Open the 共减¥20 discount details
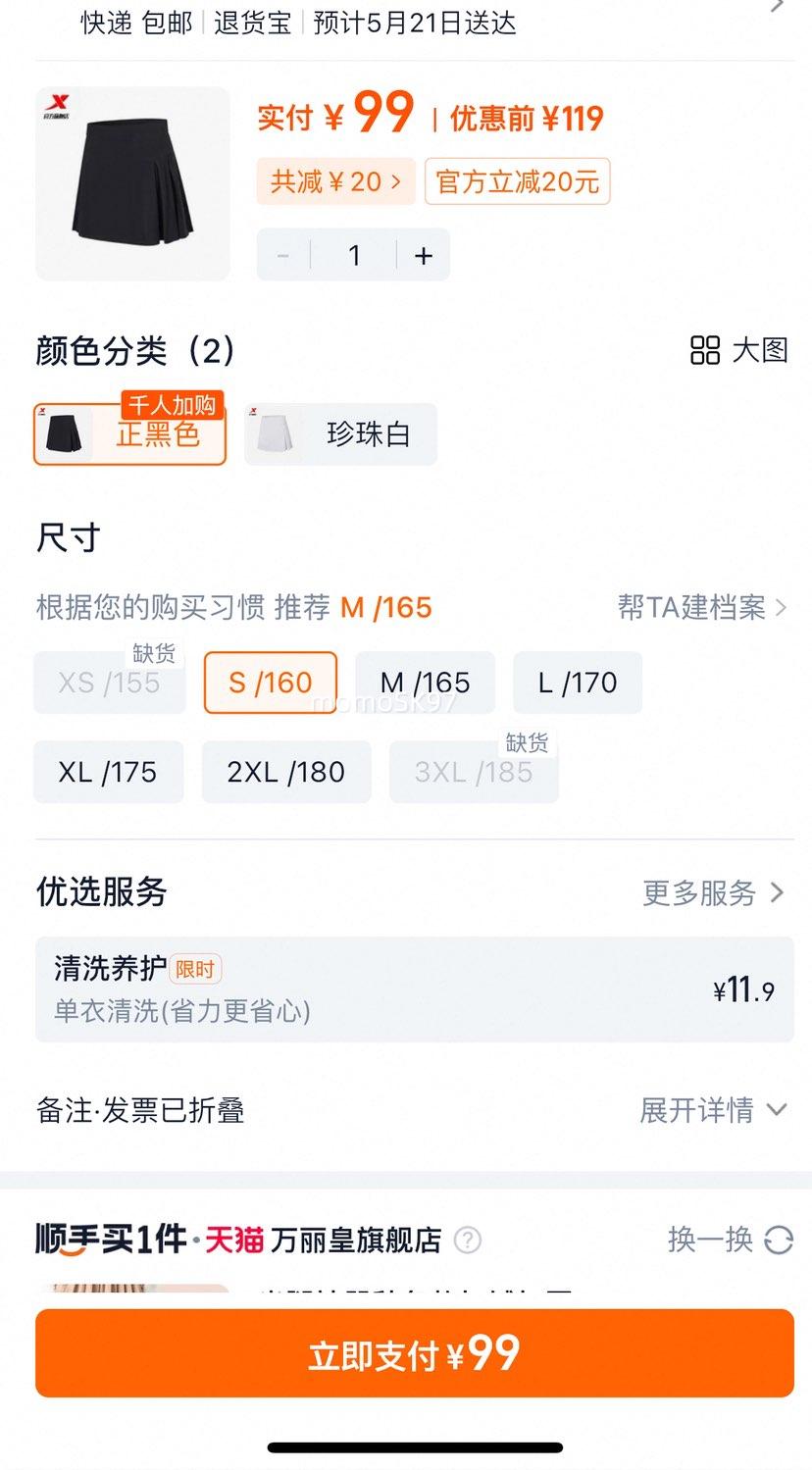This screenshot has height=1470, width=812. [x=336, y=181]
